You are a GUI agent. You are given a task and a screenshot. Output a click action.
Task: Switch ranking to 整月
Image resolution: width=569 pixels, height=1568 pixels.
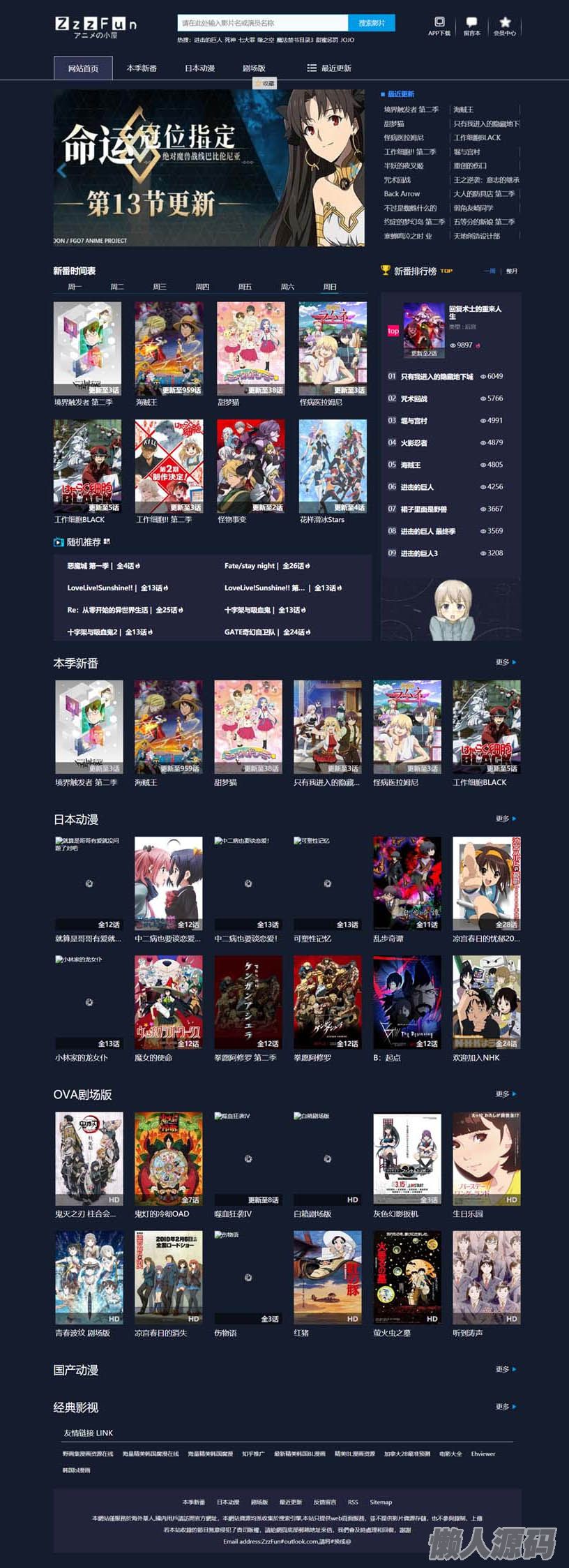tap(512, 271)
